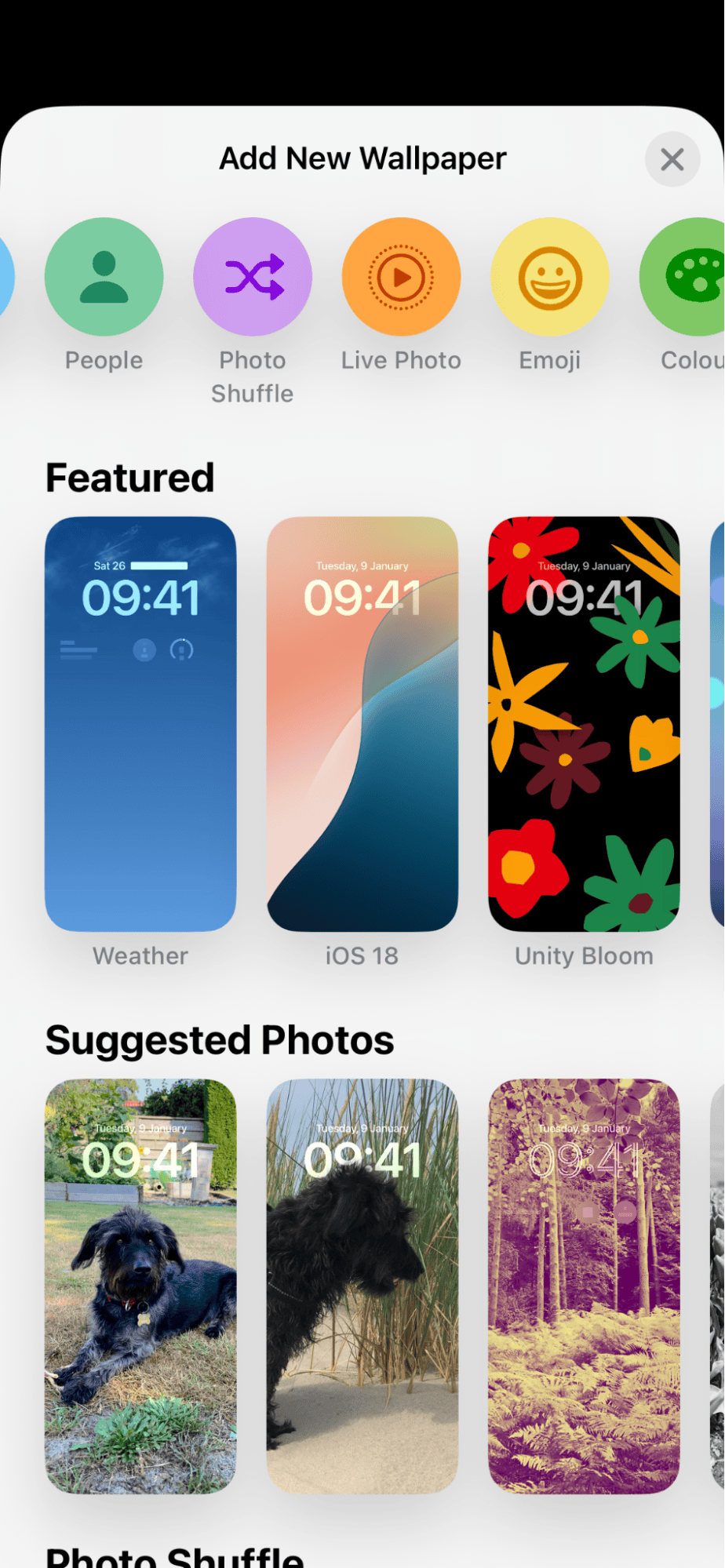Choose the featured iOS 18 wallpaper
The height and width of the screenshot is (1568, 725).
tap(362, 723)
